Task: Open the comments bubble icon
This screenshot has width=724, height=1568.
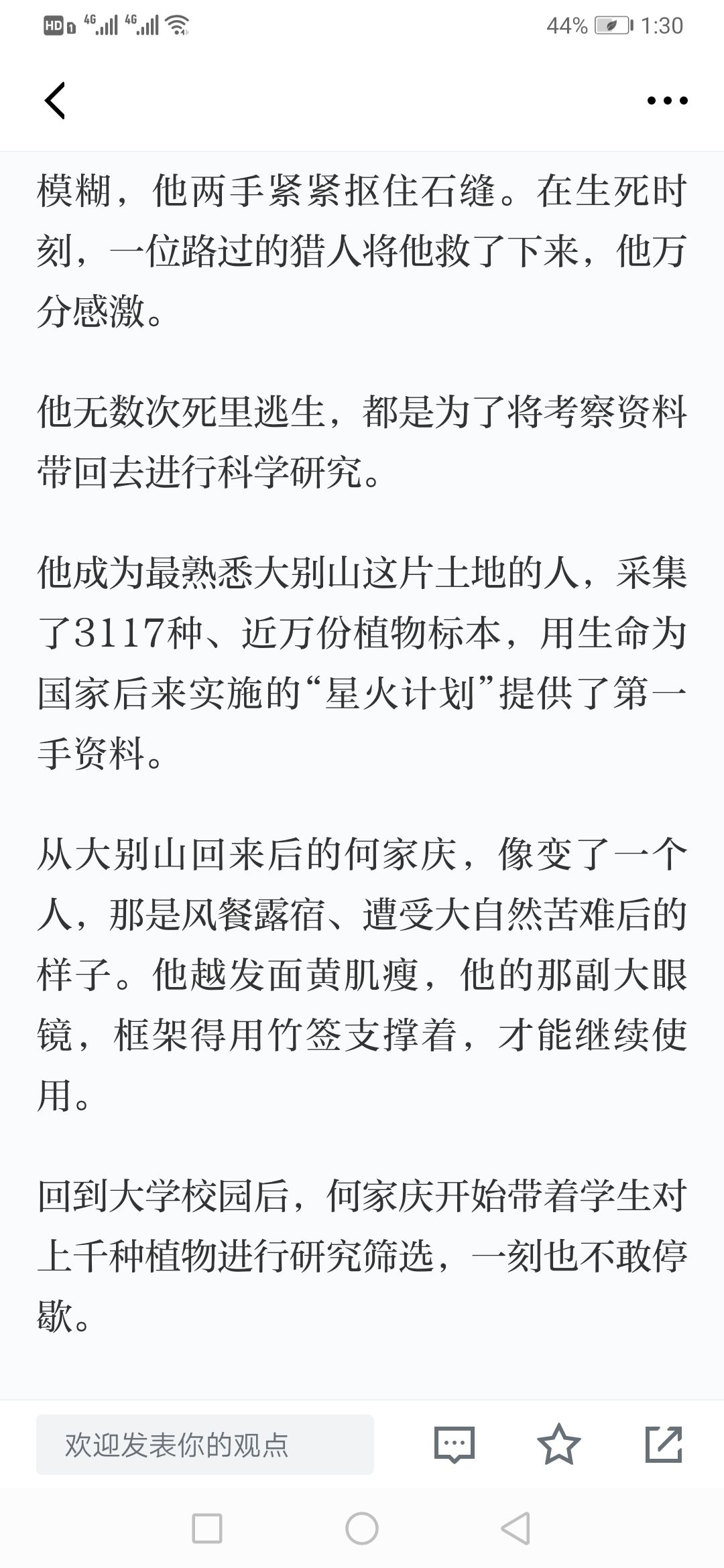Action: (455, 1445)
